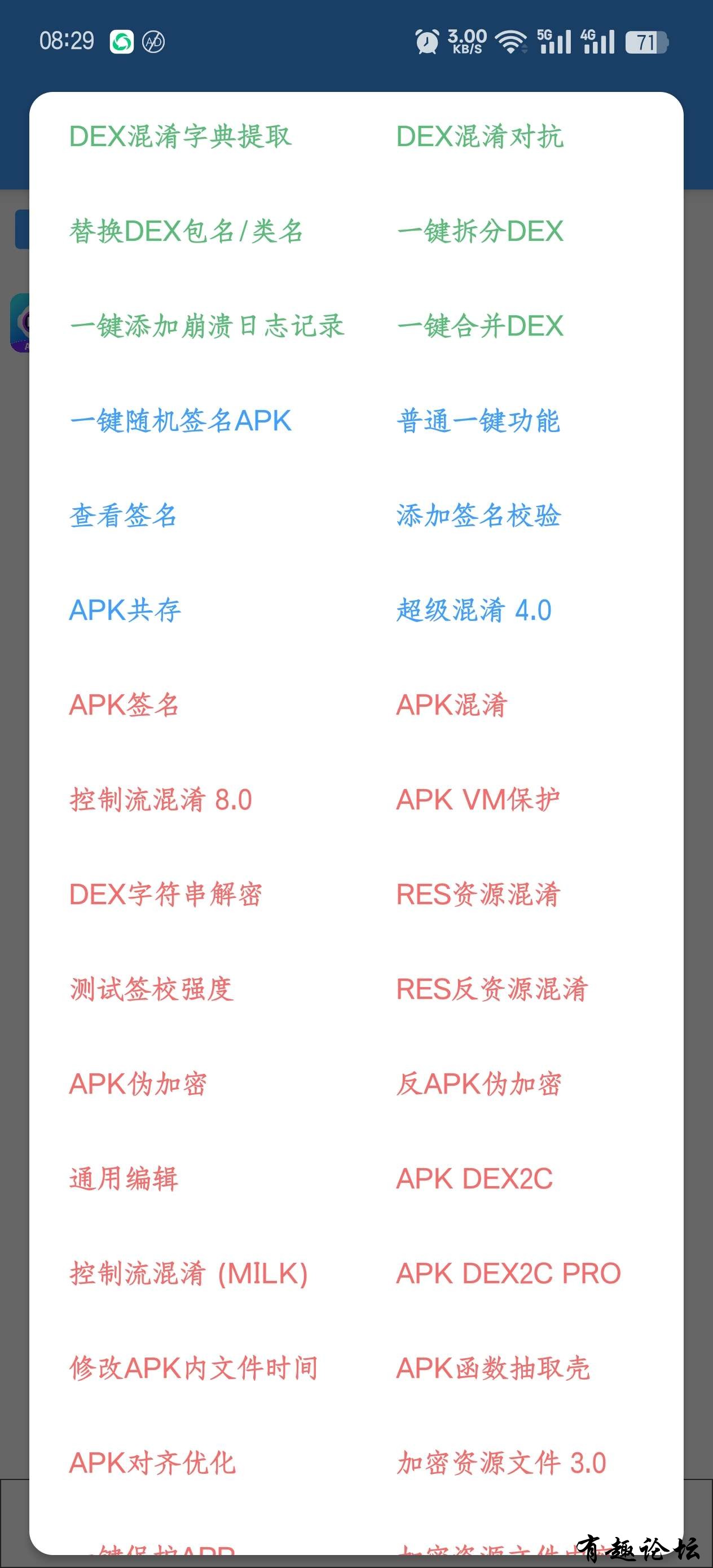Select APK VM保护
Image resolution: width=713 pixels, height=1568 pixels.
pyautogui.click(x=478, y=800)
